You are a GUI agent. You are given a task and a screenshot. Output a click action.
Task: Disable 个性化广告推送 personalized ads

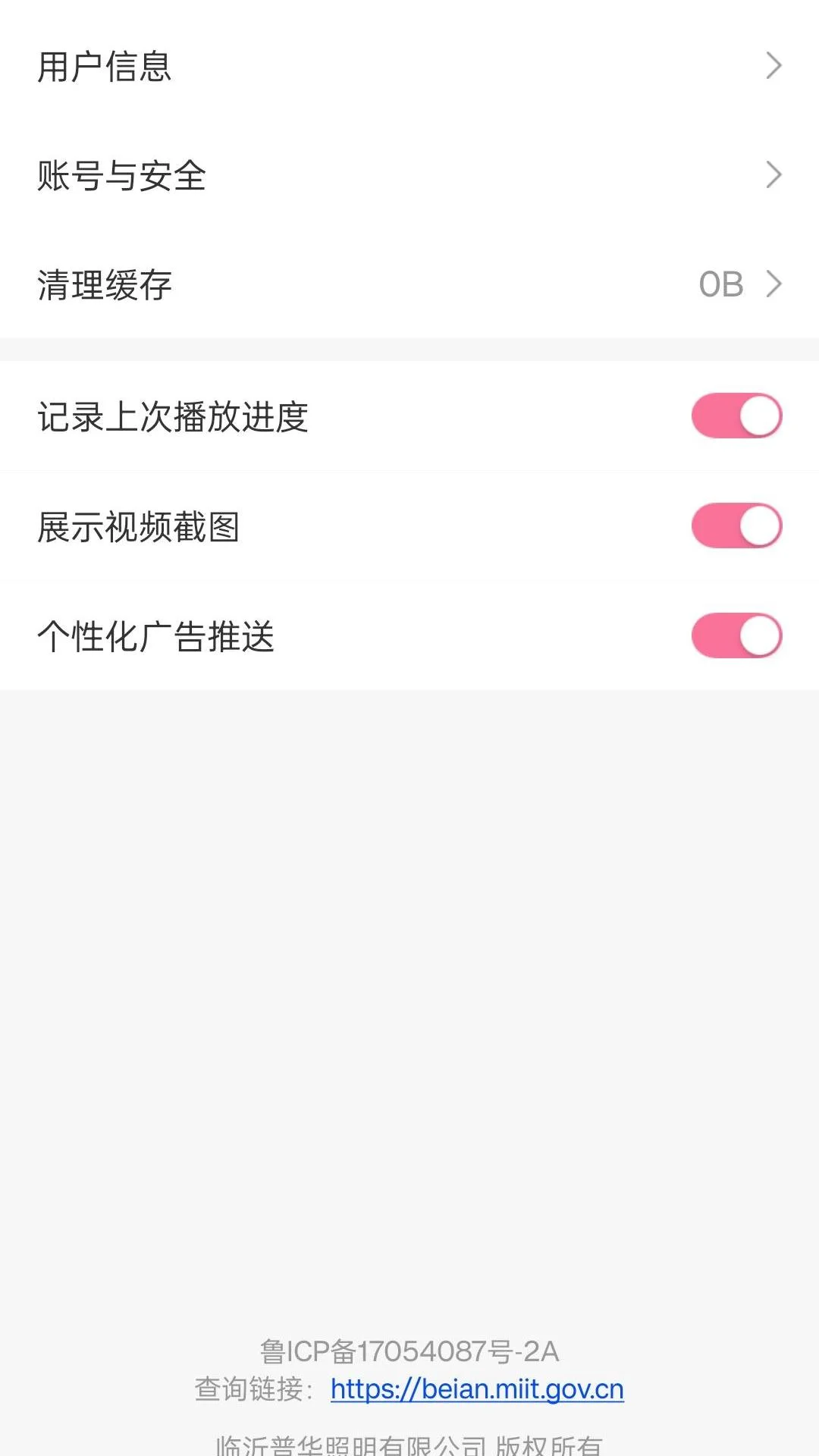pyautogui.click(x=735, y=635)
